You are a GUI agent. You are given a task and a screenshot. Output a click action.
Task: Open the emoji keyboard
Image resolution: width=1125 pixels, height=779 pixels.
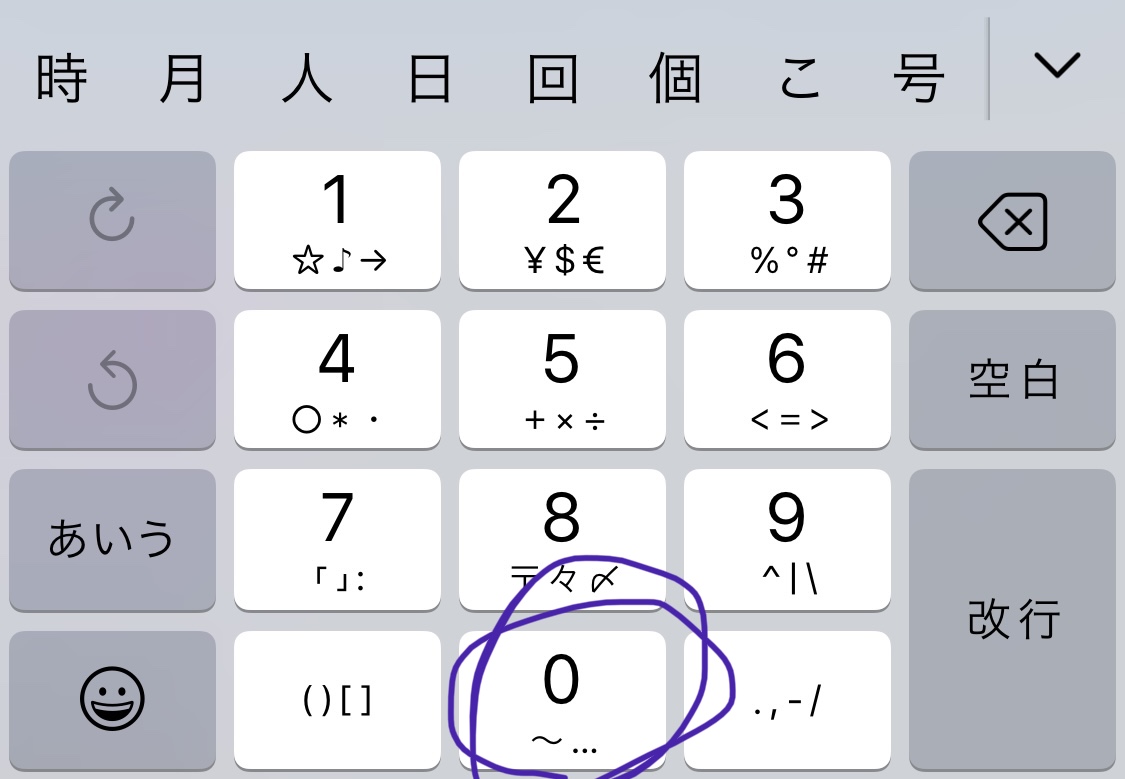point(112,699)
